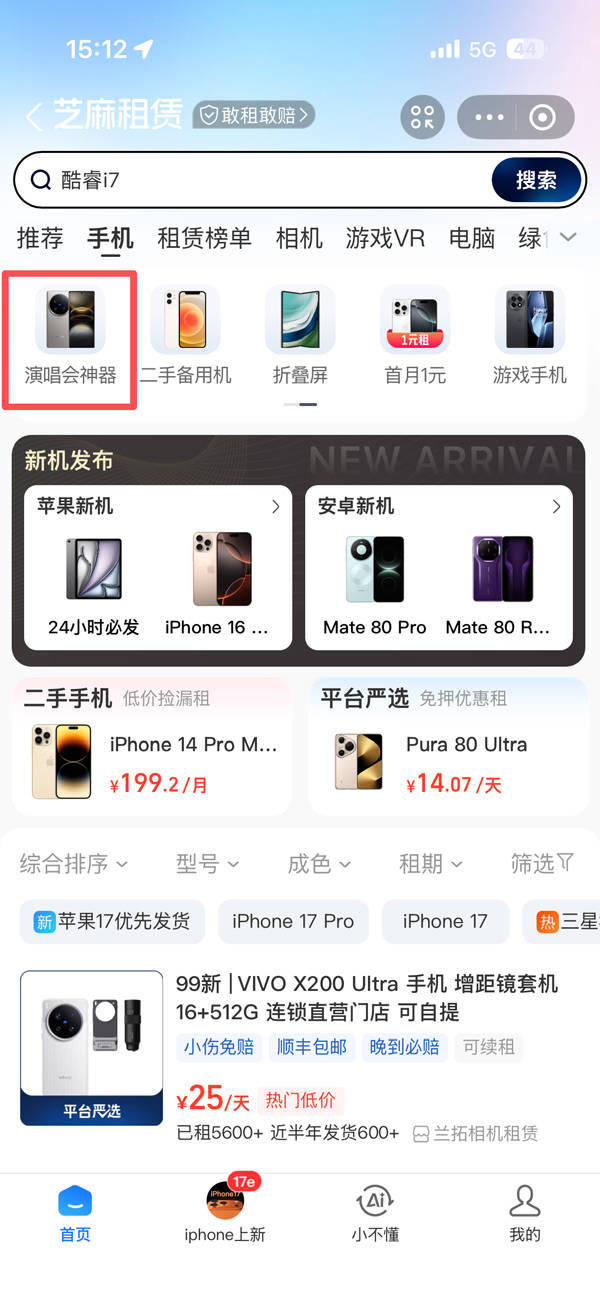Close the mini-program with the circle icon
Viewport: 600px width, 1304px height.
(x=543, y=118)
